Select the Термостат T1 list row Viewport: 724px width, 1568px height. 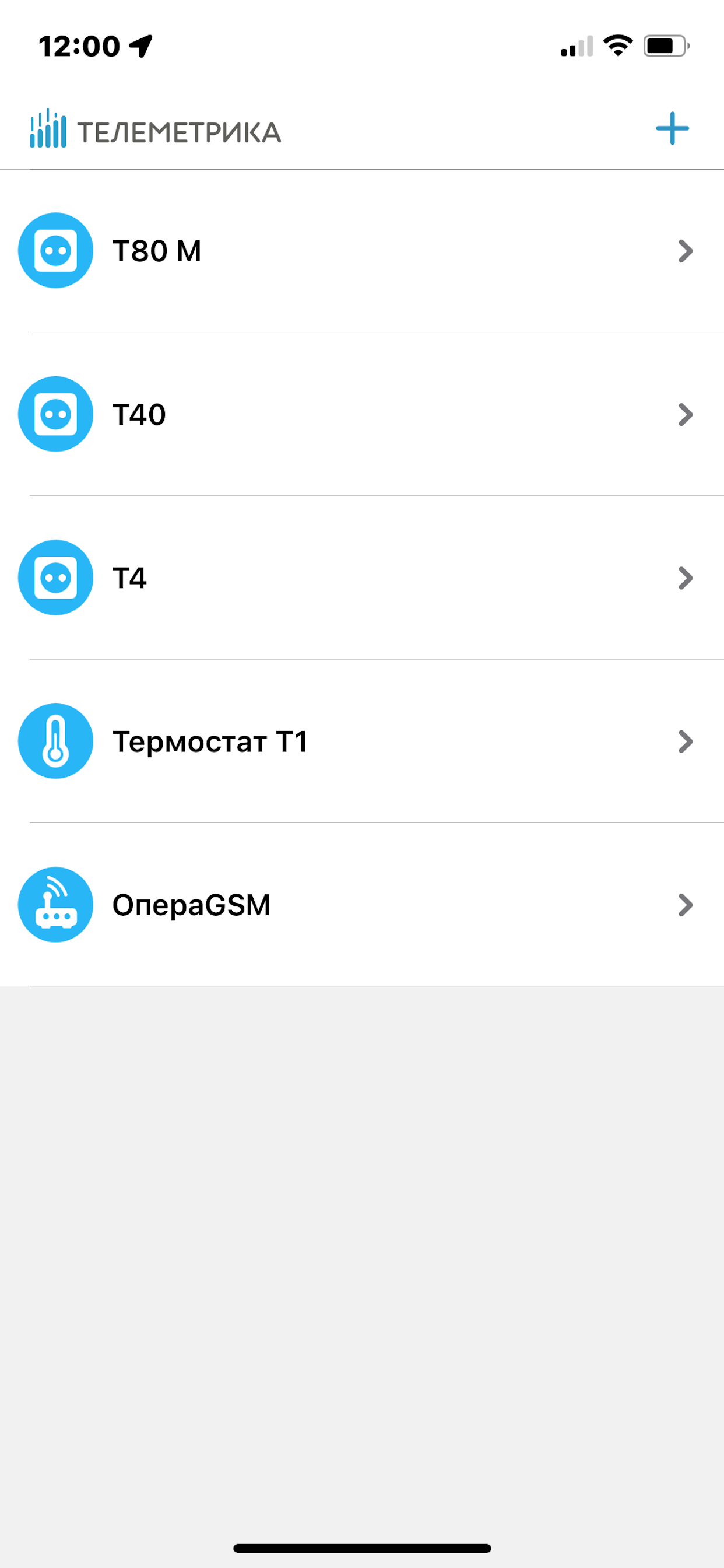(x=362, y=741)
